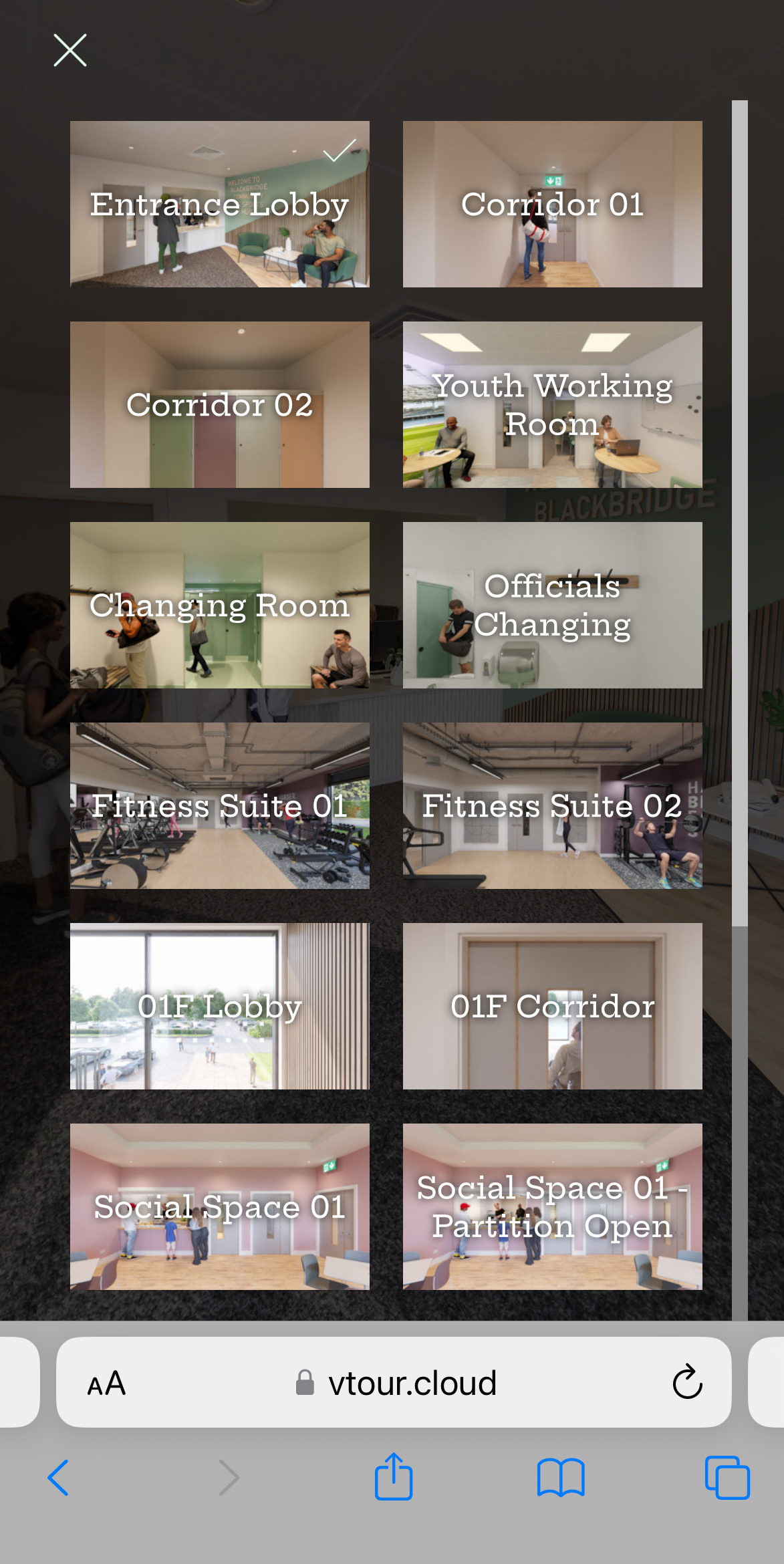View the Youth Working Room

[552, 404]
